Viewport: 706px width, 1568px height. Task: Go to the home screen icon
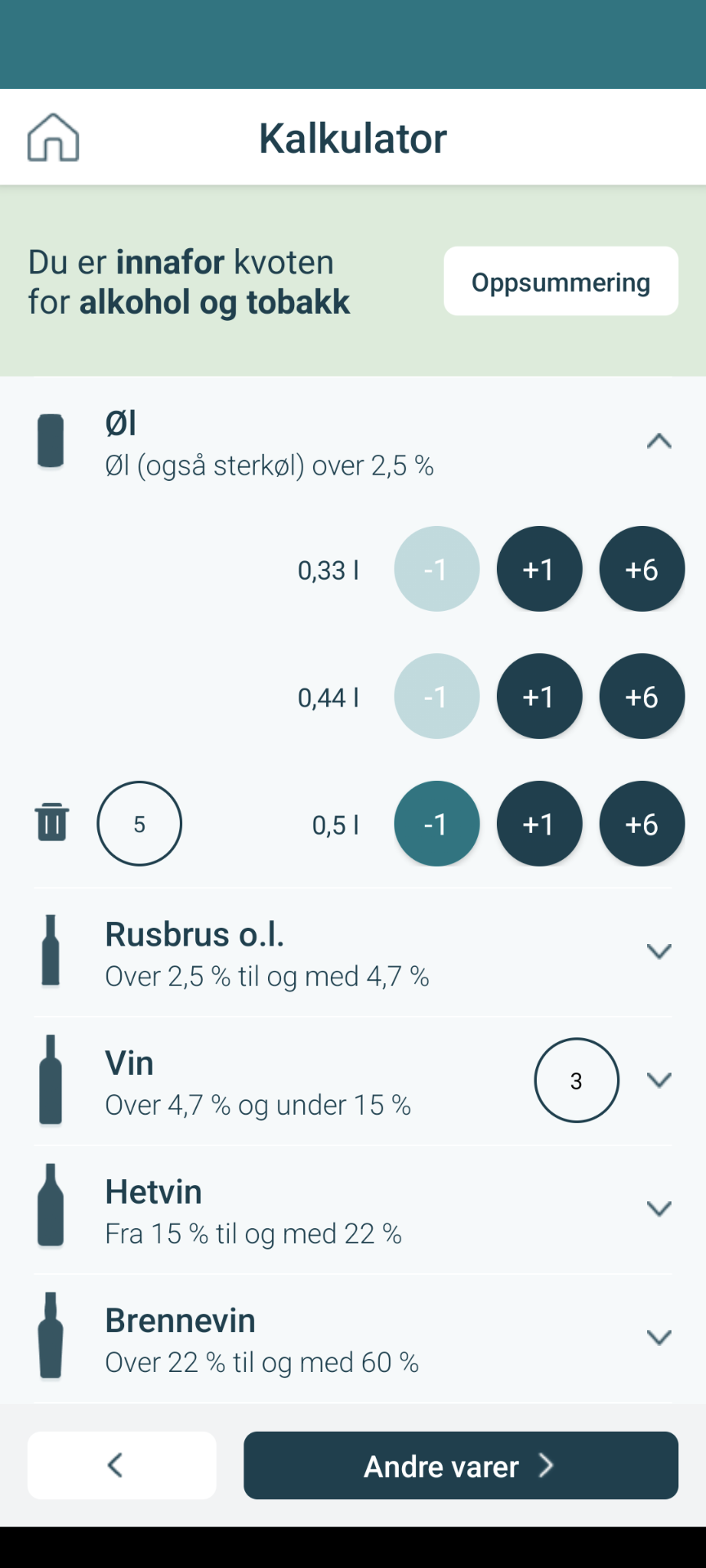point(53,137)
